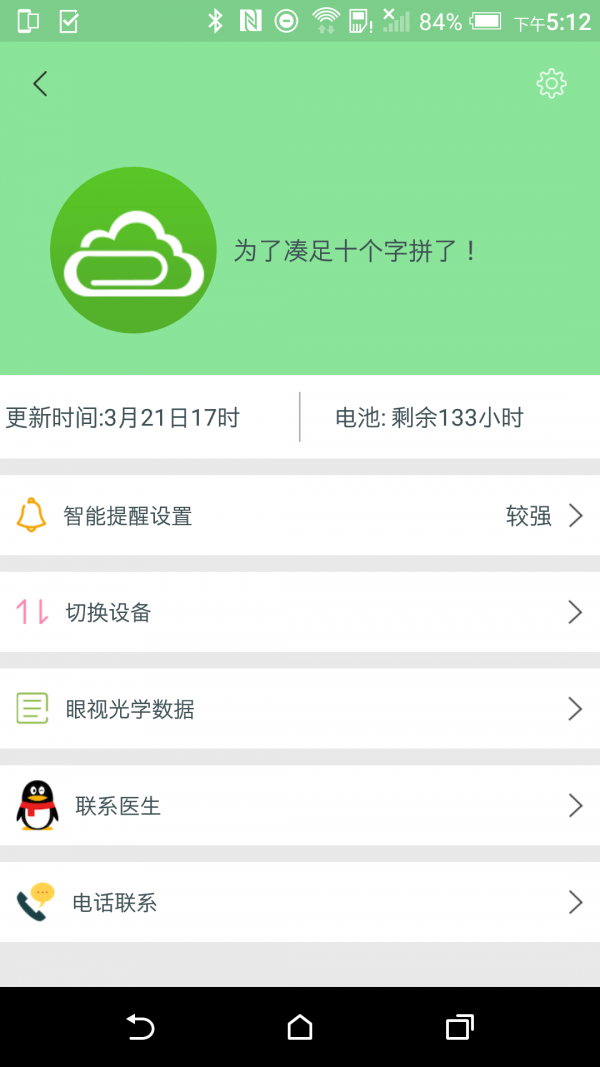The image size is (600, 1067).
Task: Tap the green cloud profile avatar
Action: 133,250
